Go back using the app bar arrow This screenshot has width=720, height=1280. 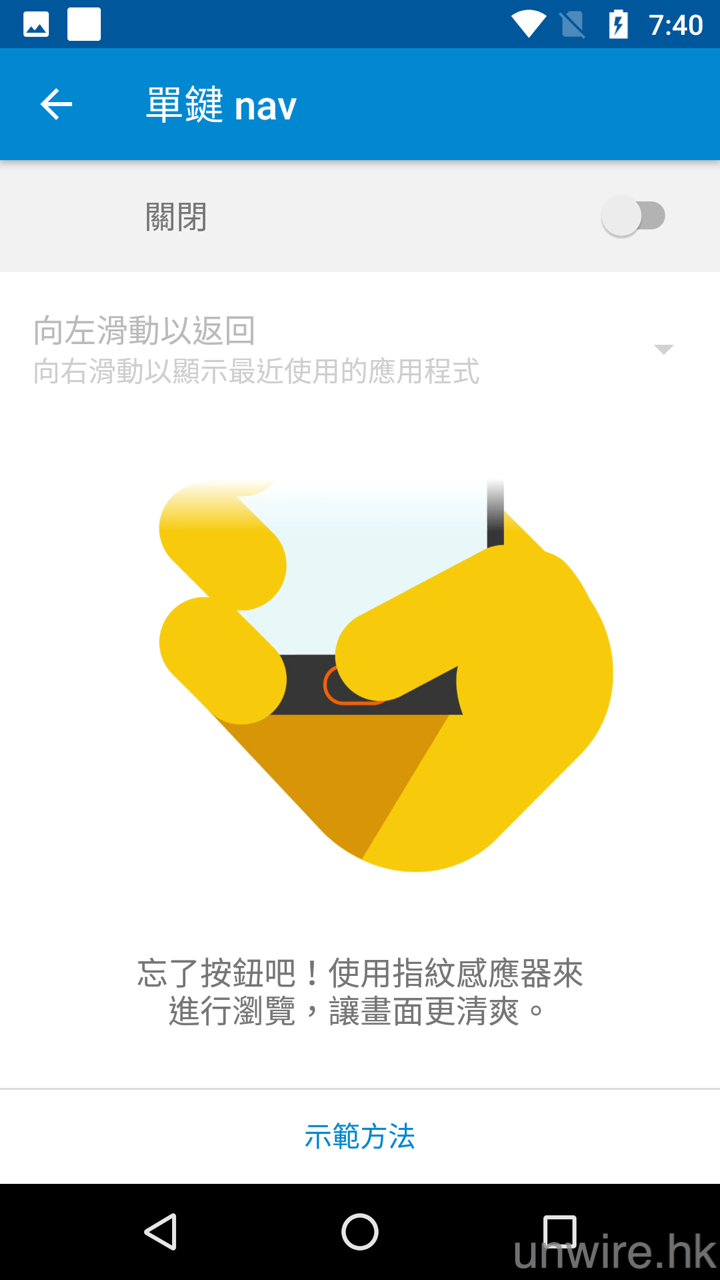56,104
